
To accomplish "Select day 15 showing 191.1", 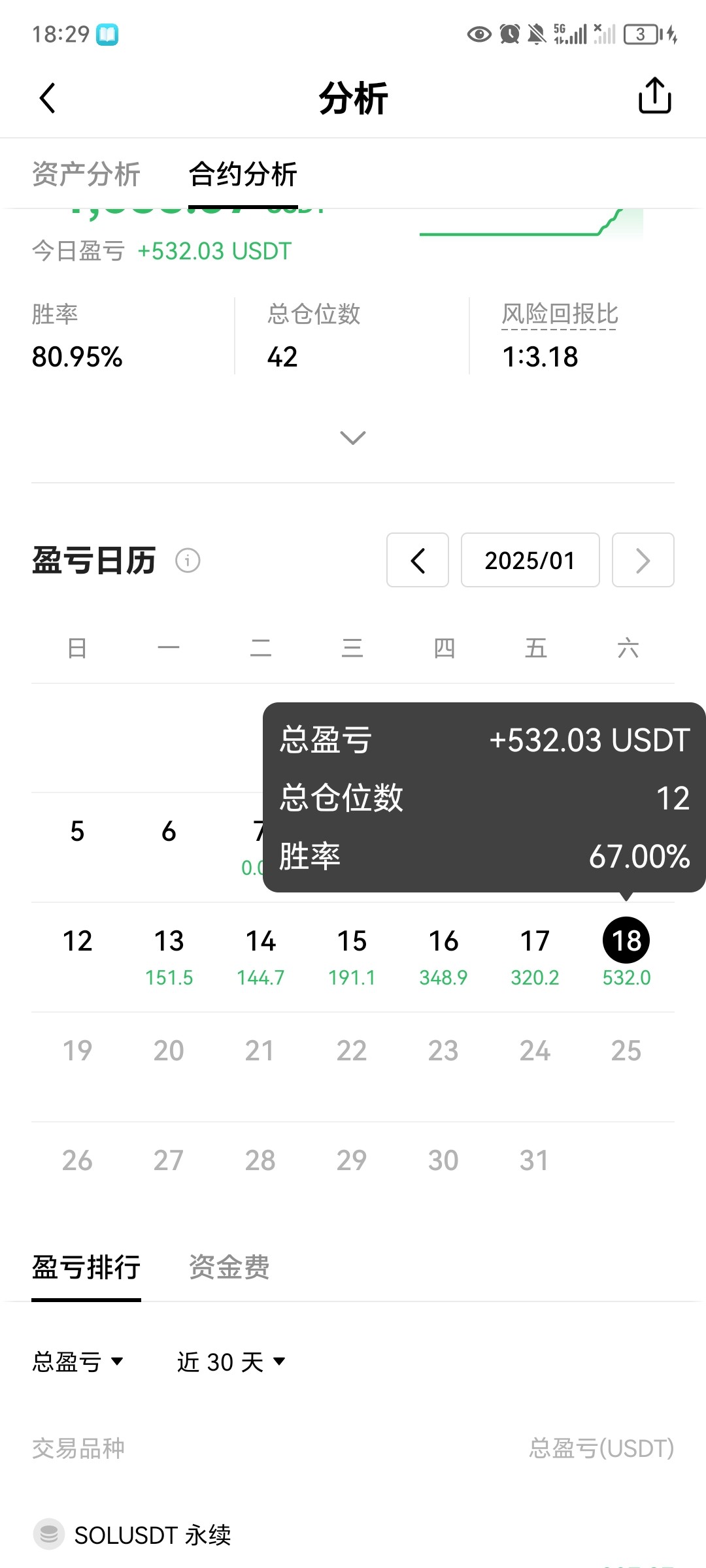I will click(x=352, y=956).
